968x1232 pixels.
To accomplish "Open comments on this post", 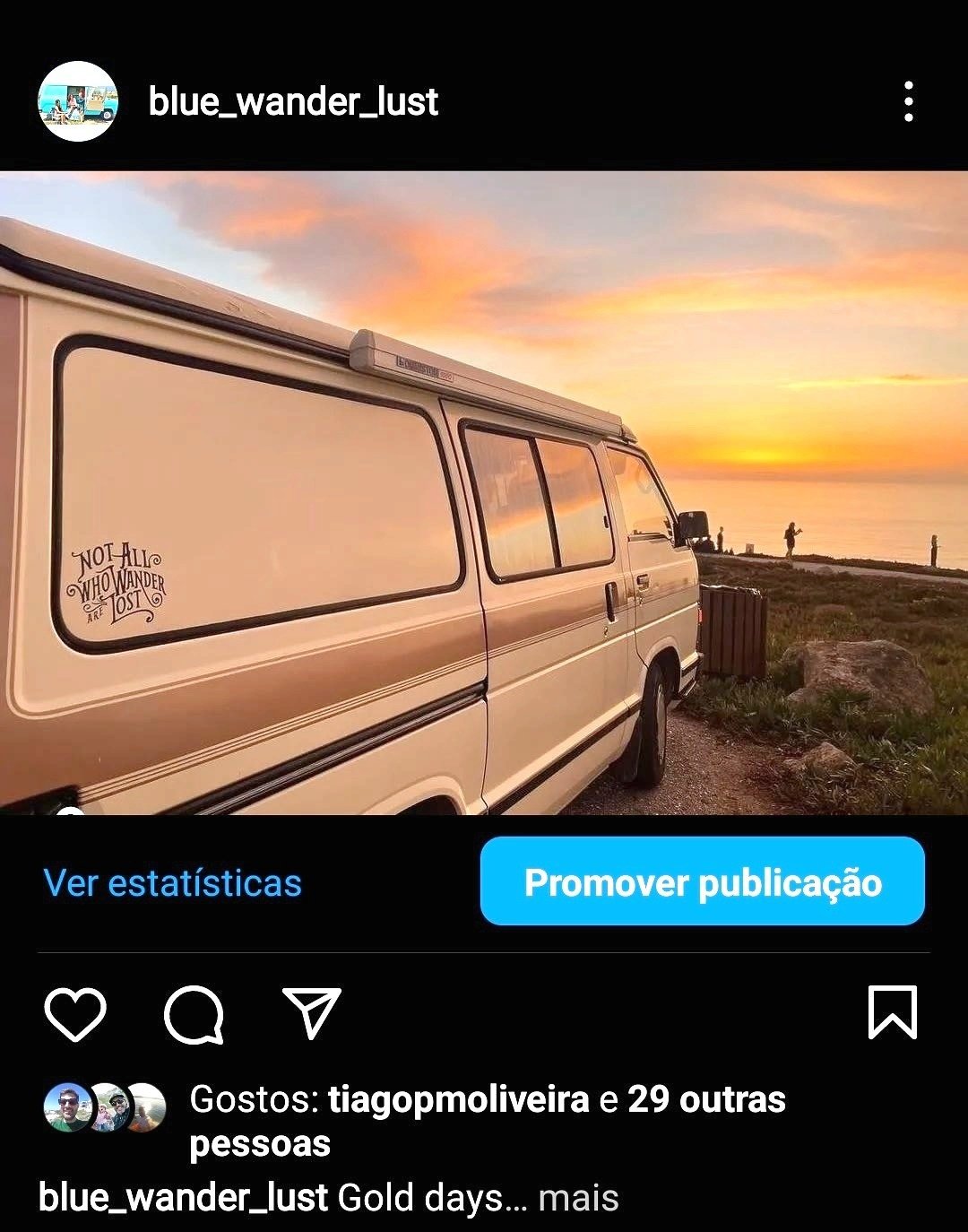I will click(194, 1014).
